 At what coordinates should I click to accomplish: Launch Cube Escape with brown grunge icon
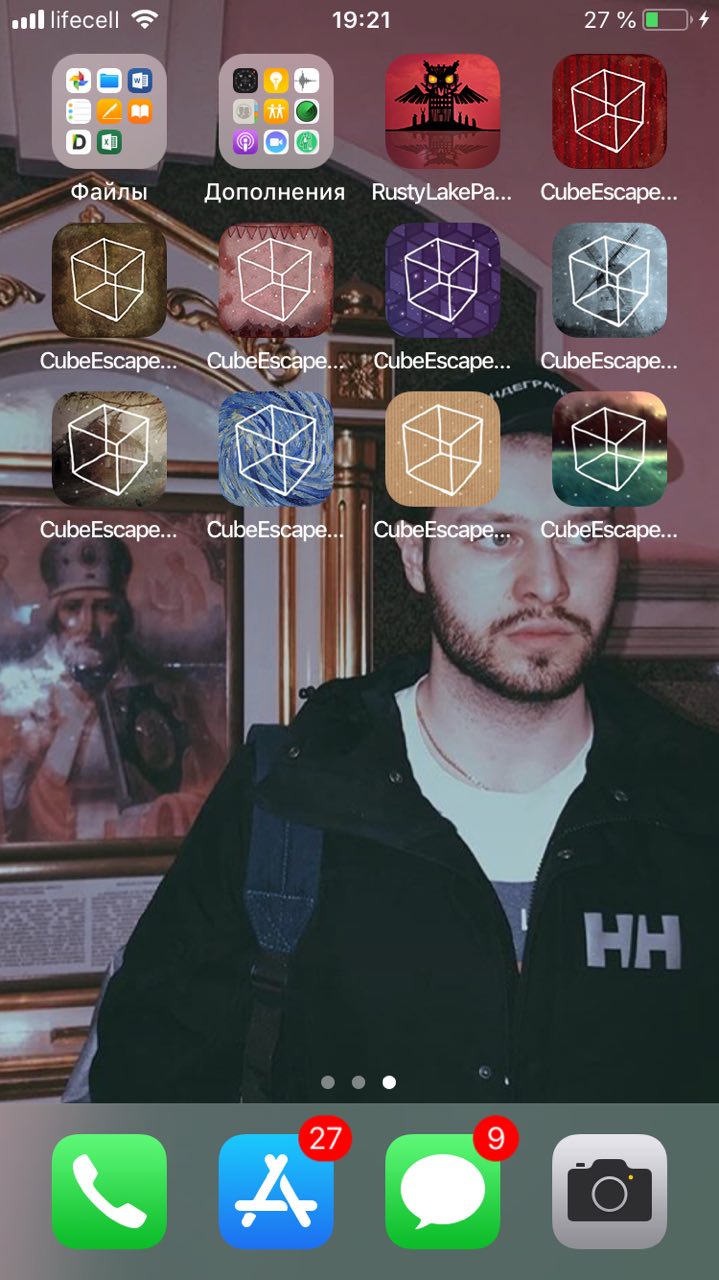(109, 280)
